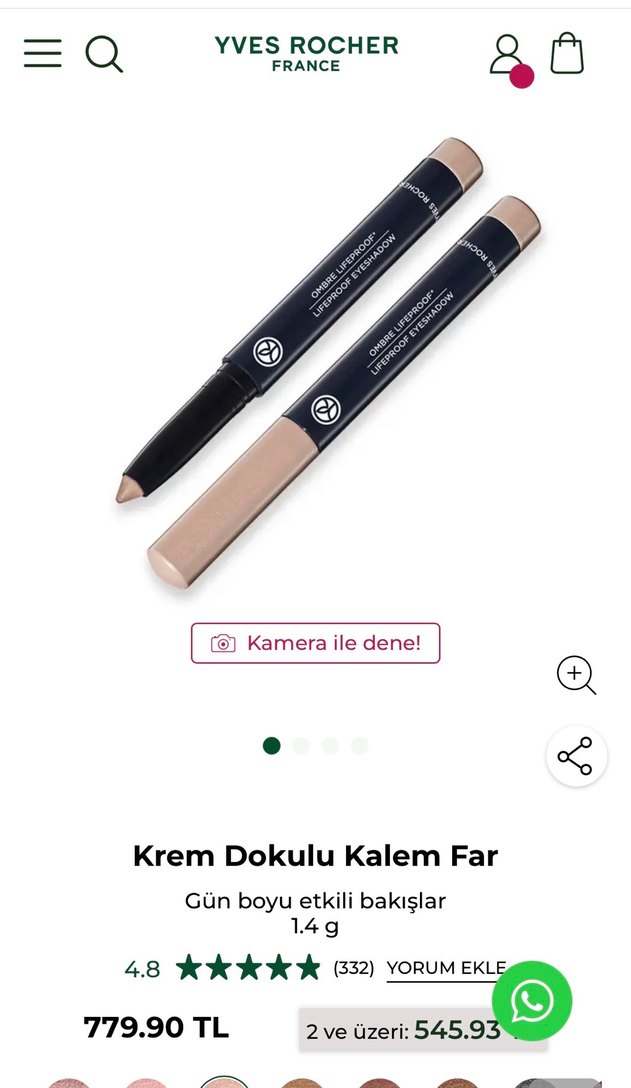The image size is (631, 1088).
Task: Open the search icon
Action: [103, 53]
